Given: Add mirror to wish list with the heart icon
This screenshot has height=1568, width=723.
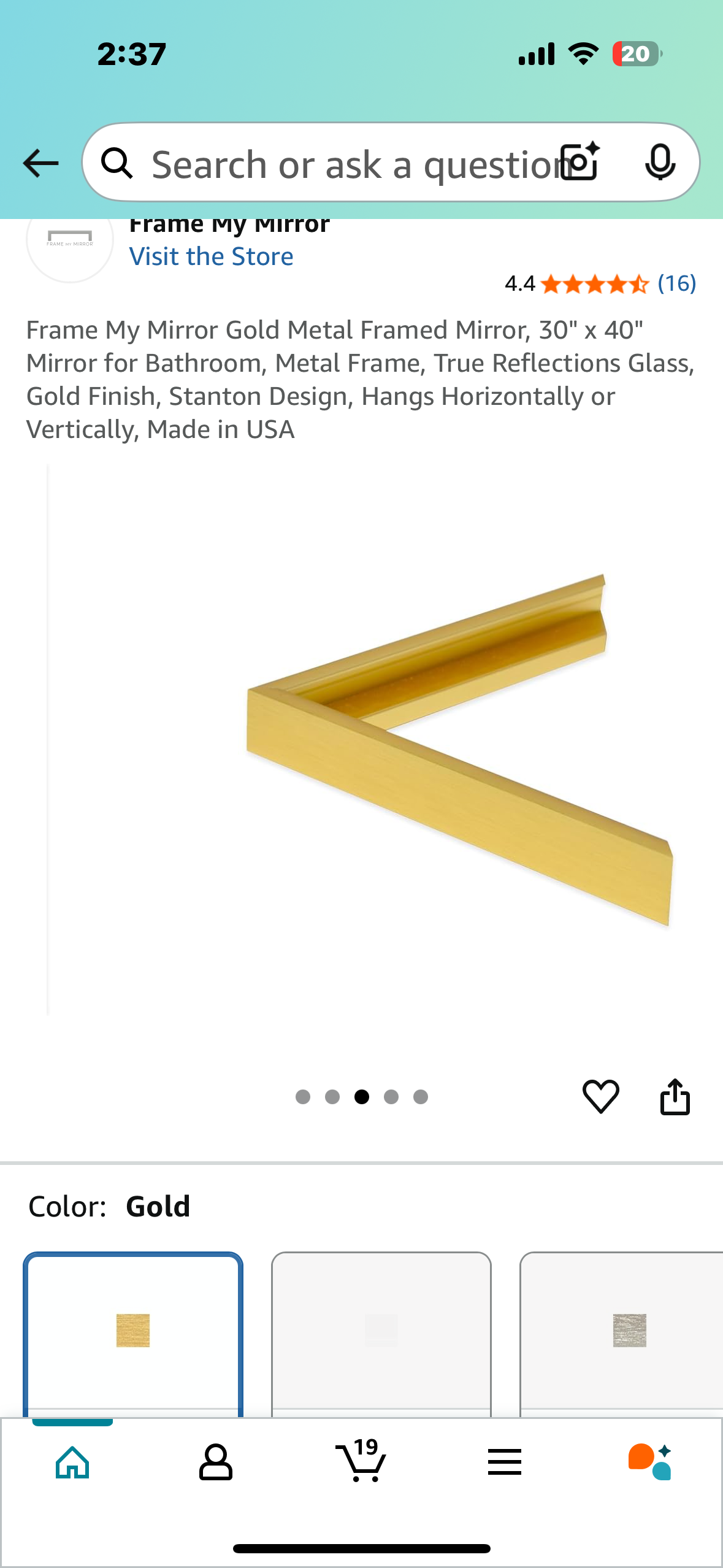Looking at the screenshot, I should click(x=600, y=1096).
